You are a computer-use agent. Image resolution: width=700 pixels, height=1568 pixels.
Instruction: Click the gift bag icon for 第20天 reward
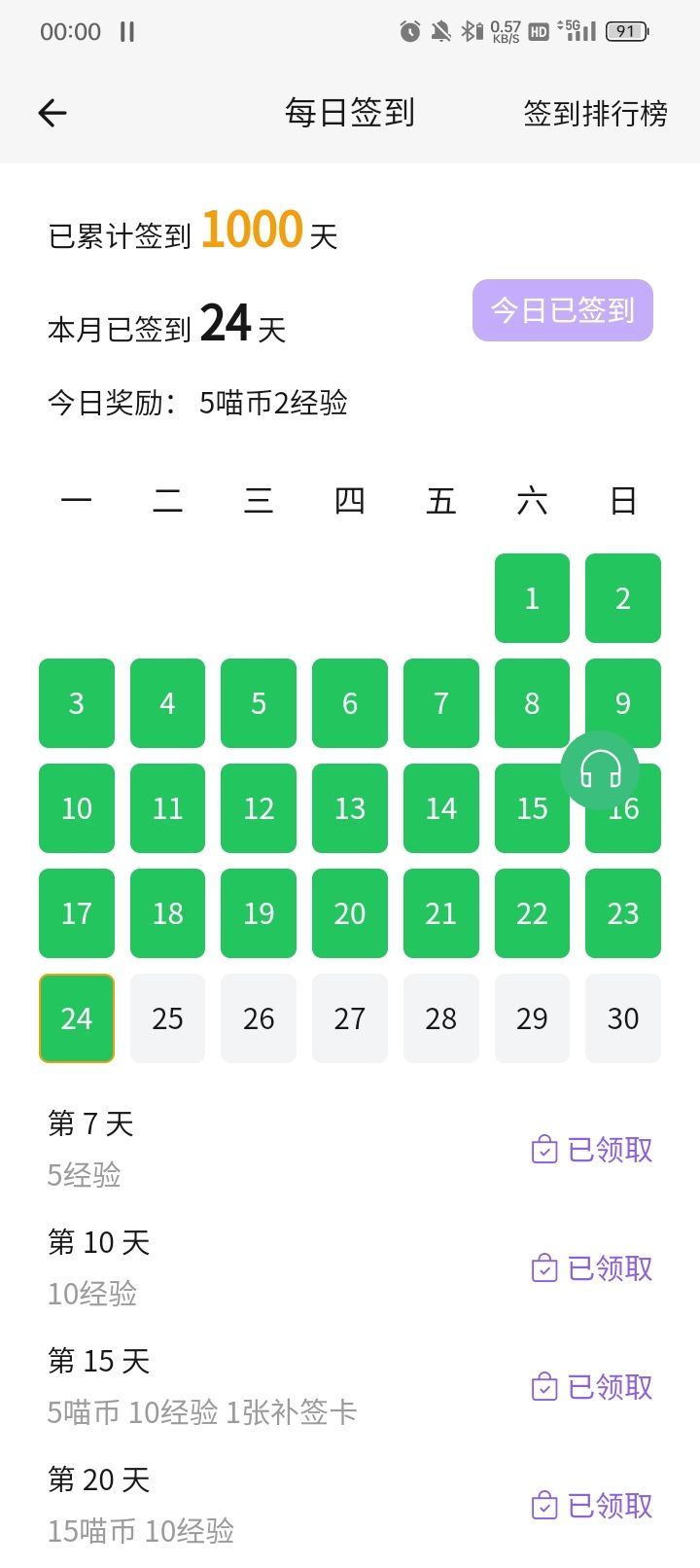click(x=543, y=1507)
